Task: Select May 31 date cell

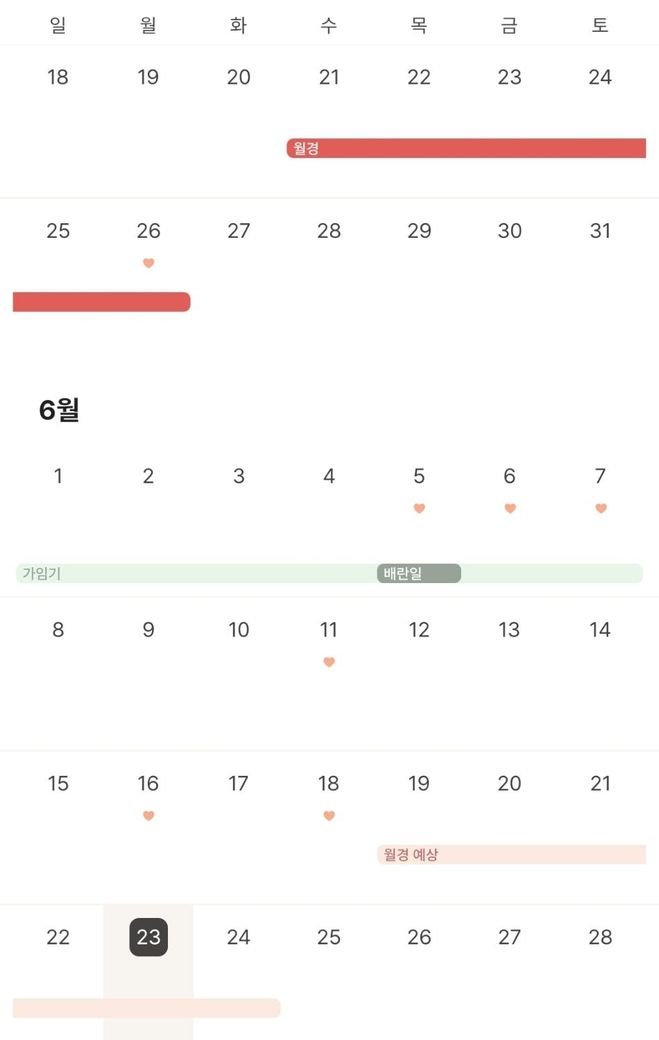Action: click(x=600, y=232)
